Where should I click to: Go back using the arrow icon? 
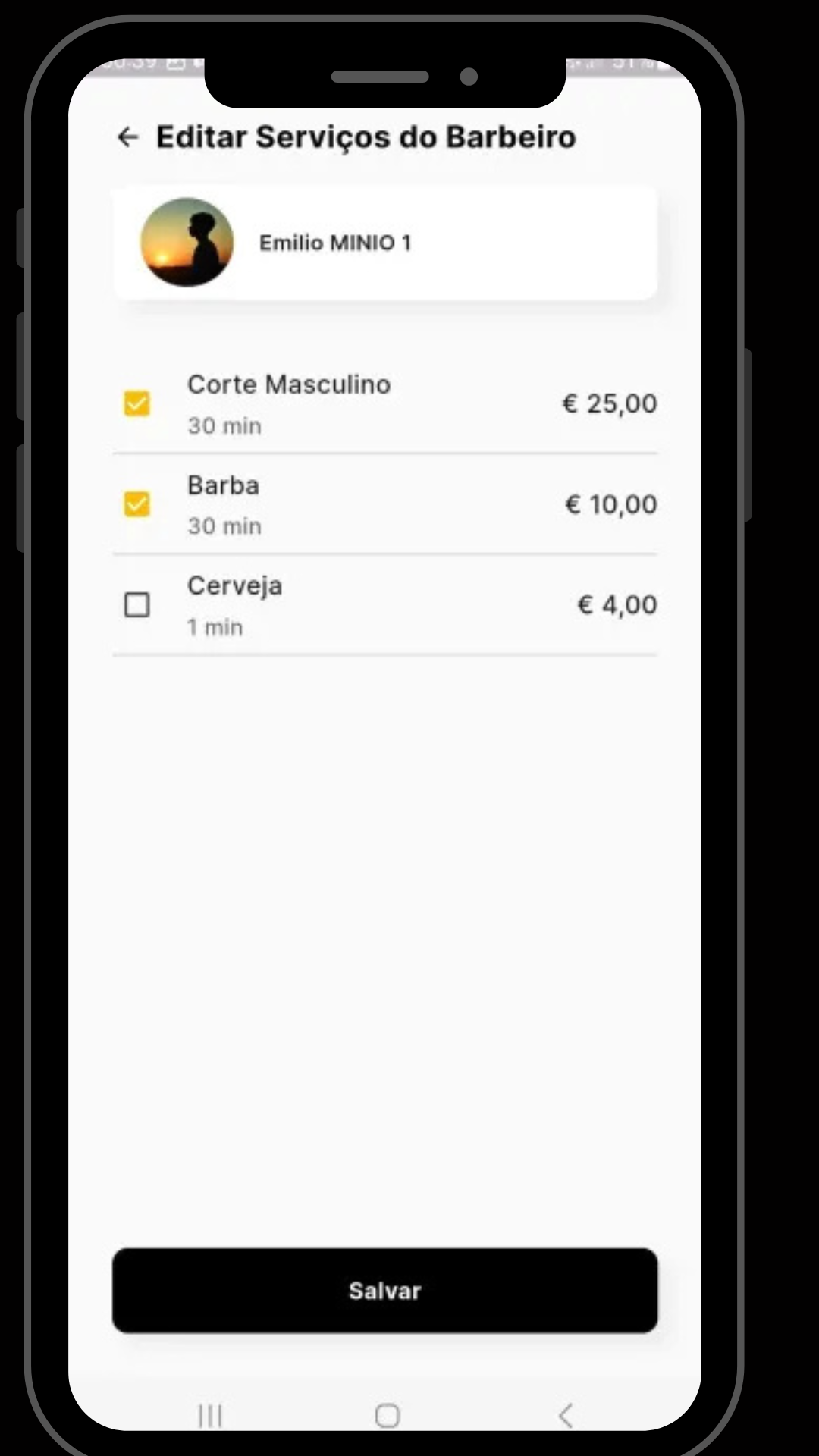pyautogui.click(x=127, y=137)
